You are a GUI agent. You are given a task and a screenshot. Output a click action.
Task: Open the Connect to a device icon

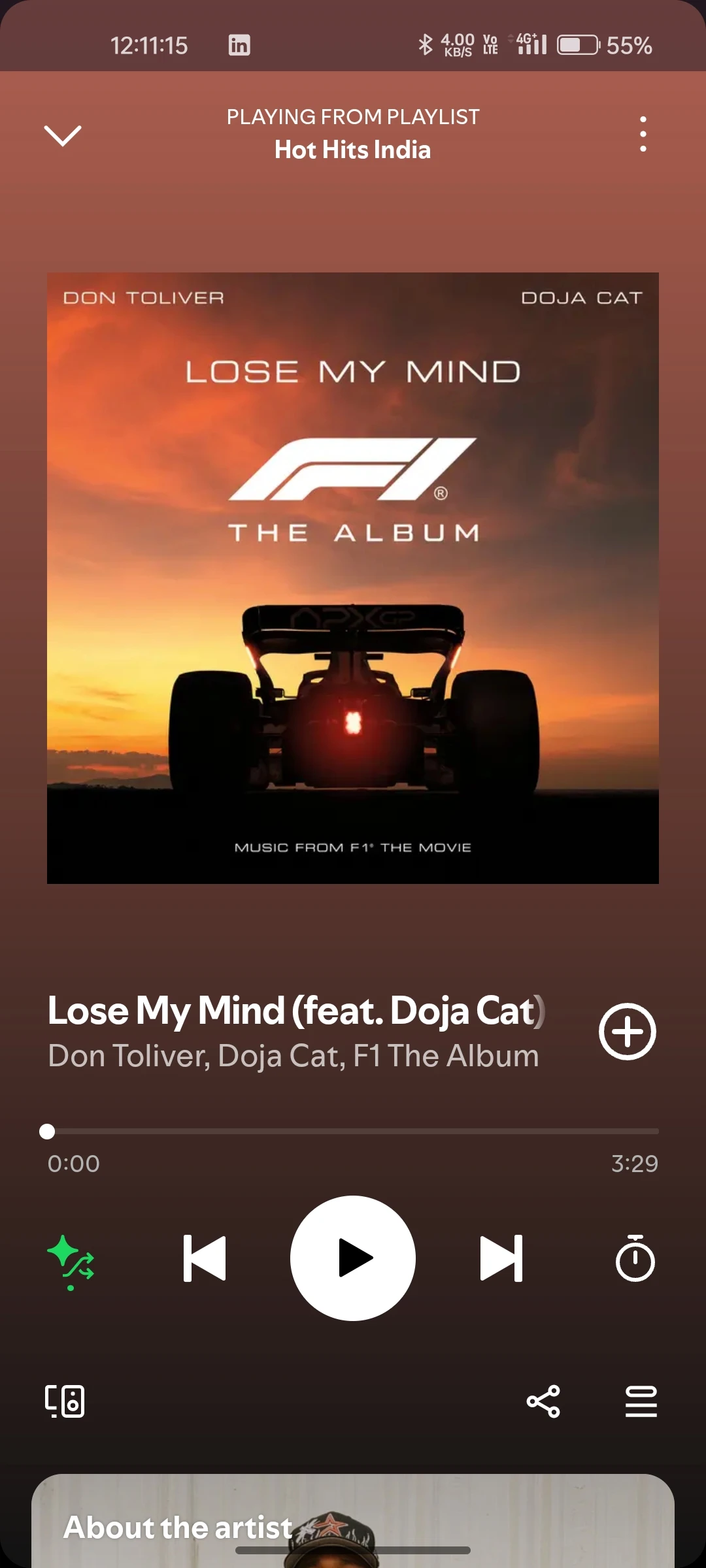[65, 1401]
